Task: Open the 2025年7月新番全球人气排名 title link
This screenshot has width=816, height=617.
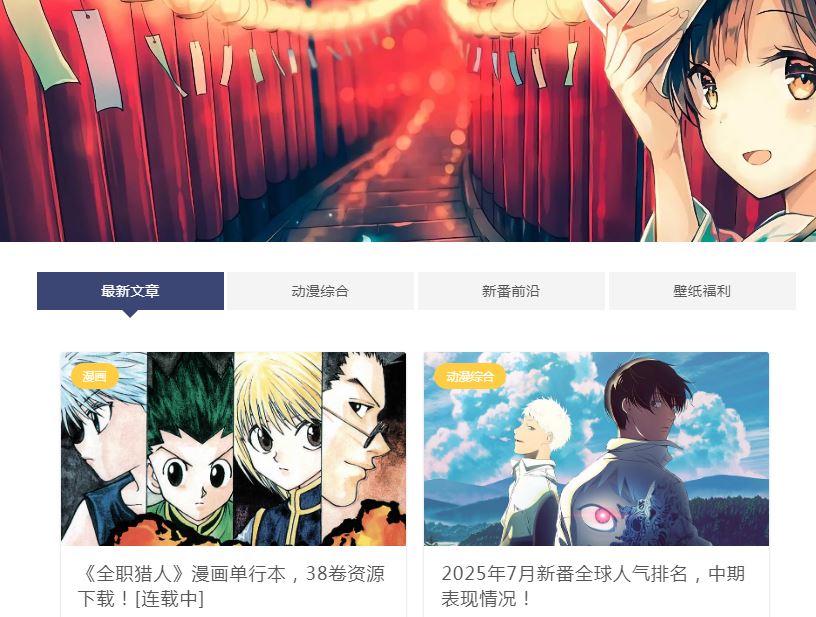Action: (x=592, y=586)
